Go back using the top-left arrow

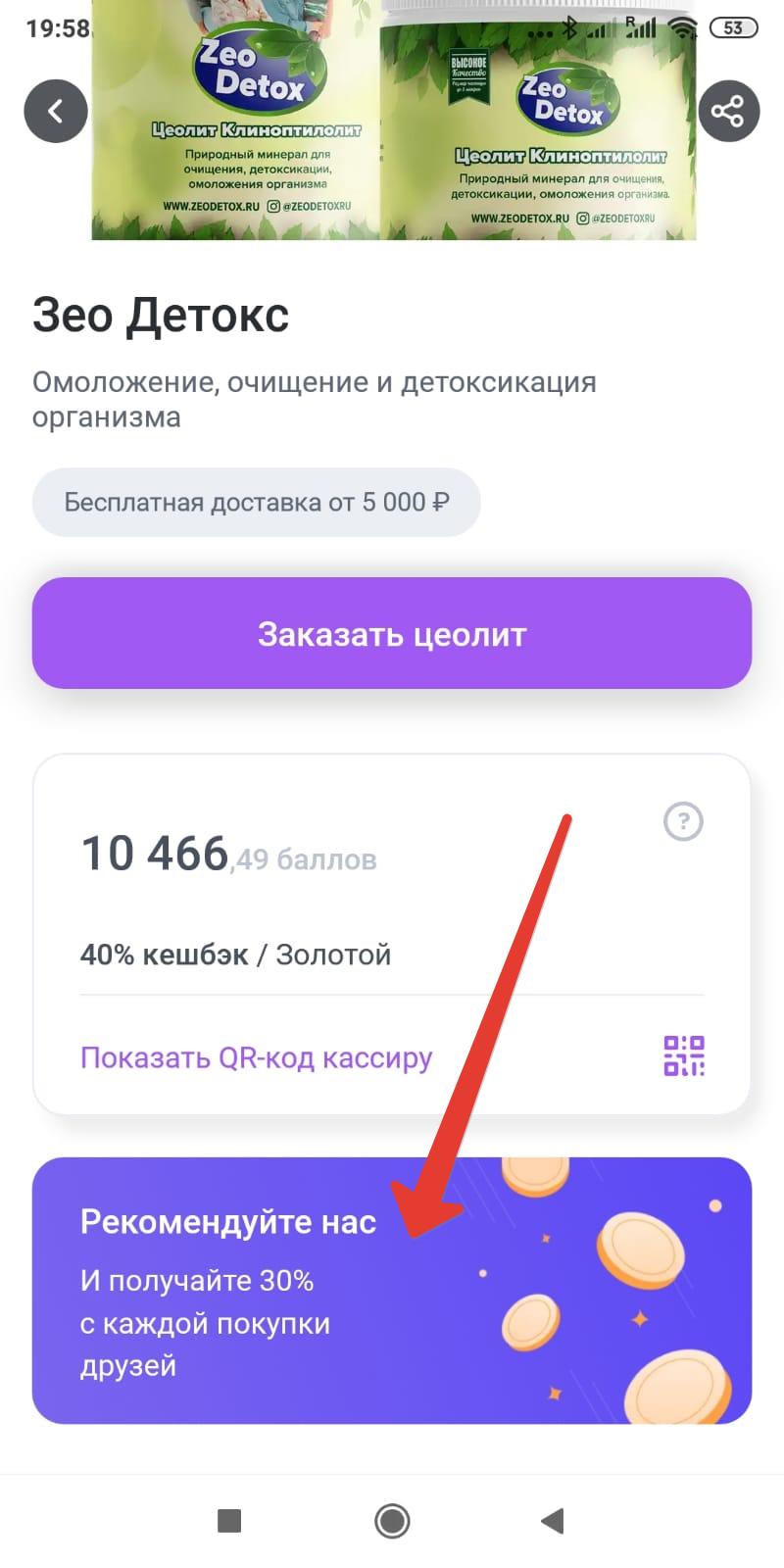point(56,111)
